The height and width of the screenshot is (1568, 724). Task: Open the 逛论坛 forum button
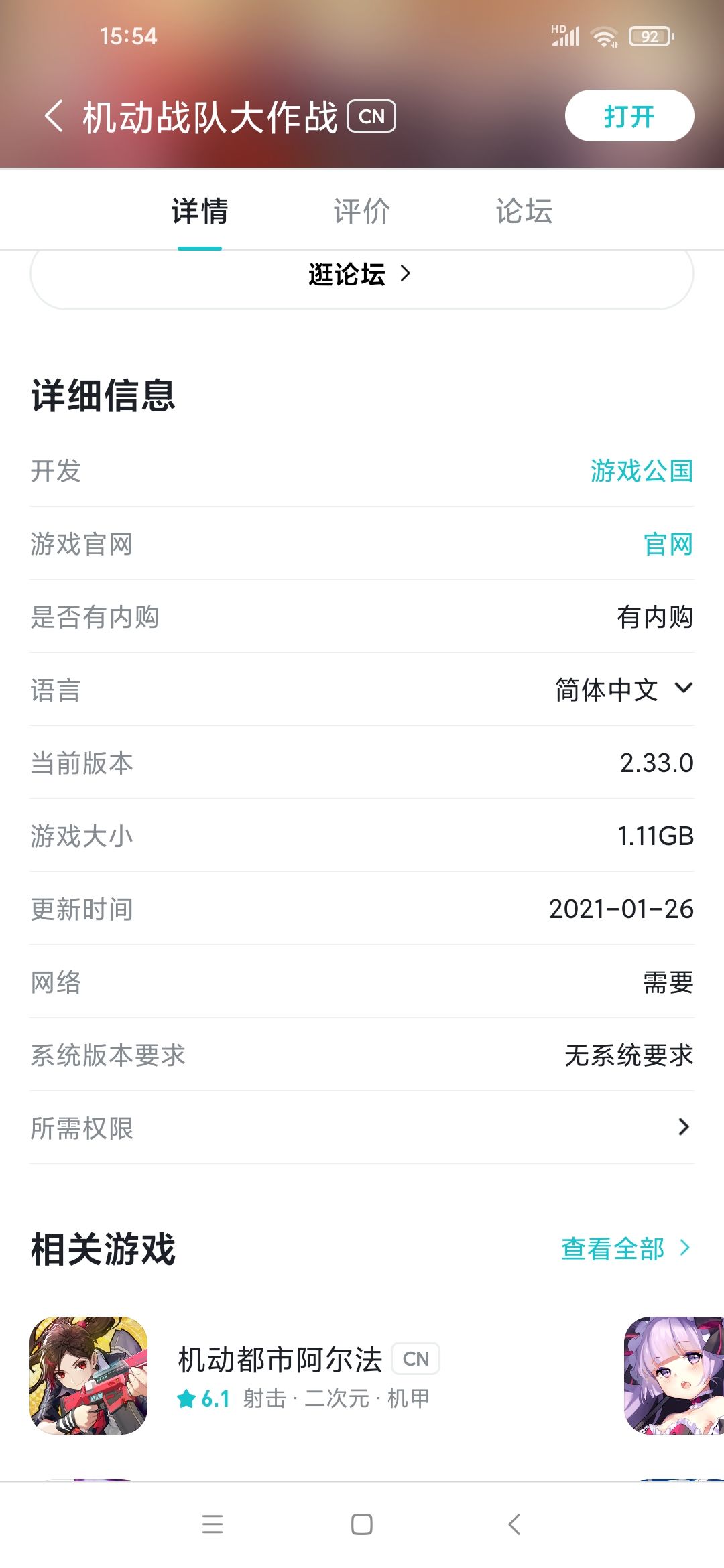tap(361, 275)
